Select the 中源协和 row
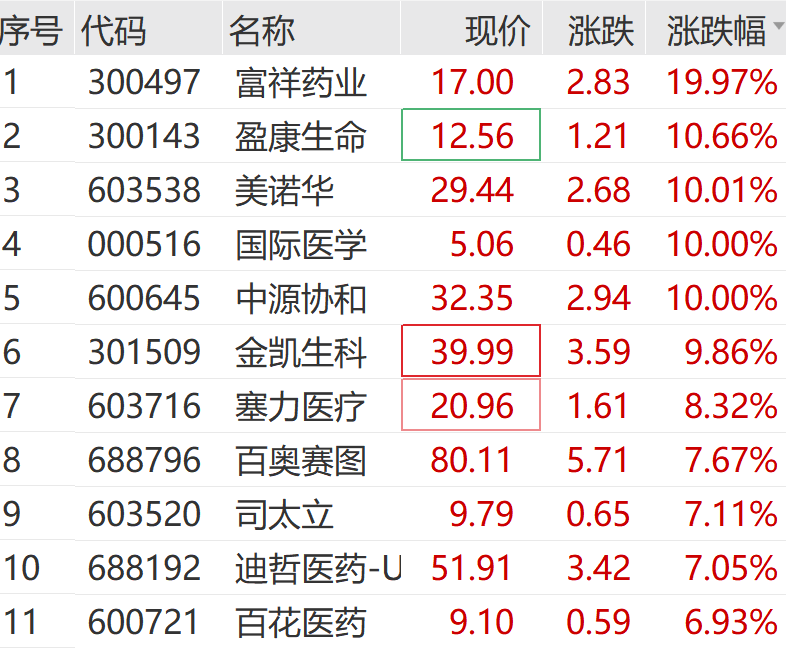 click(301, 298)
